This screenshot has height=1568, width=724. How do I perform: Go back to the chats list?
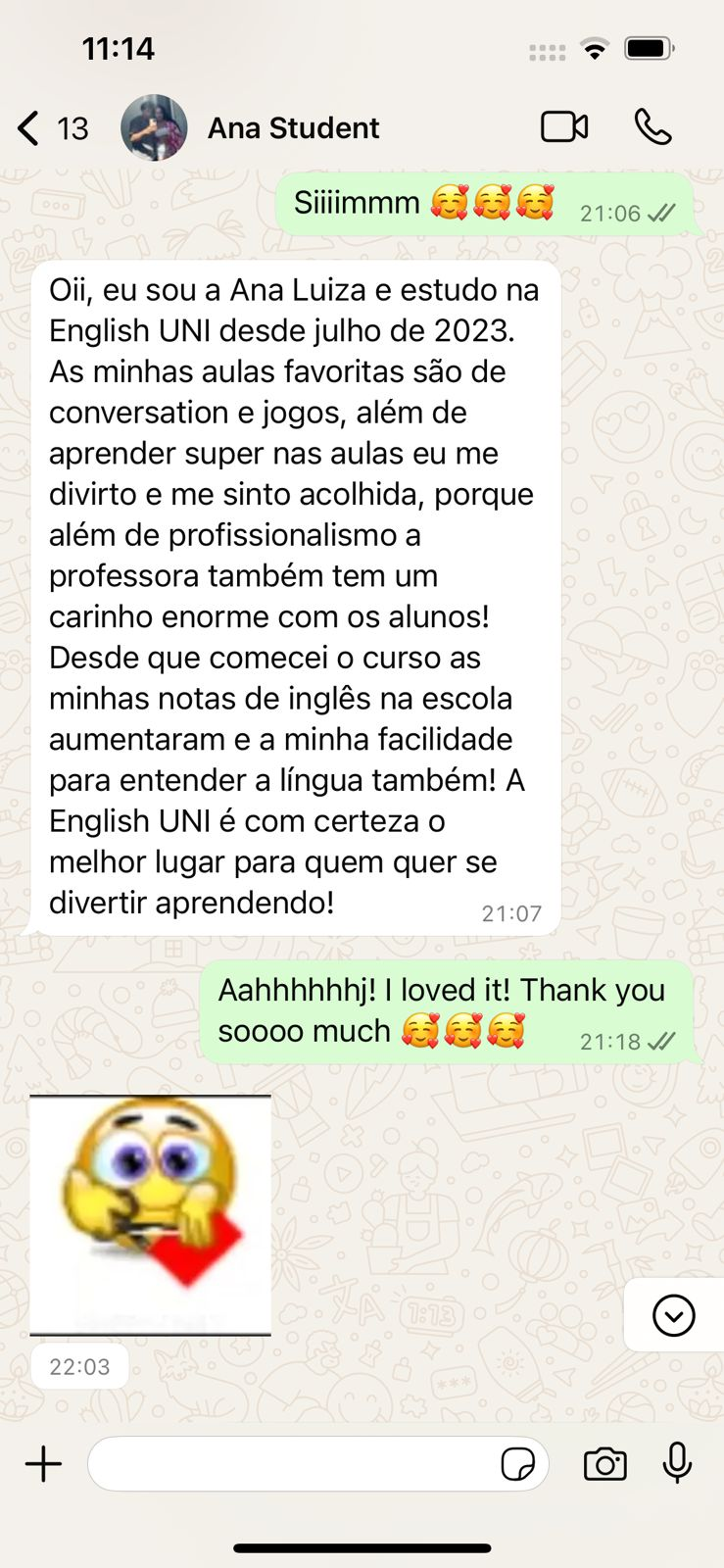coord(31,128)
